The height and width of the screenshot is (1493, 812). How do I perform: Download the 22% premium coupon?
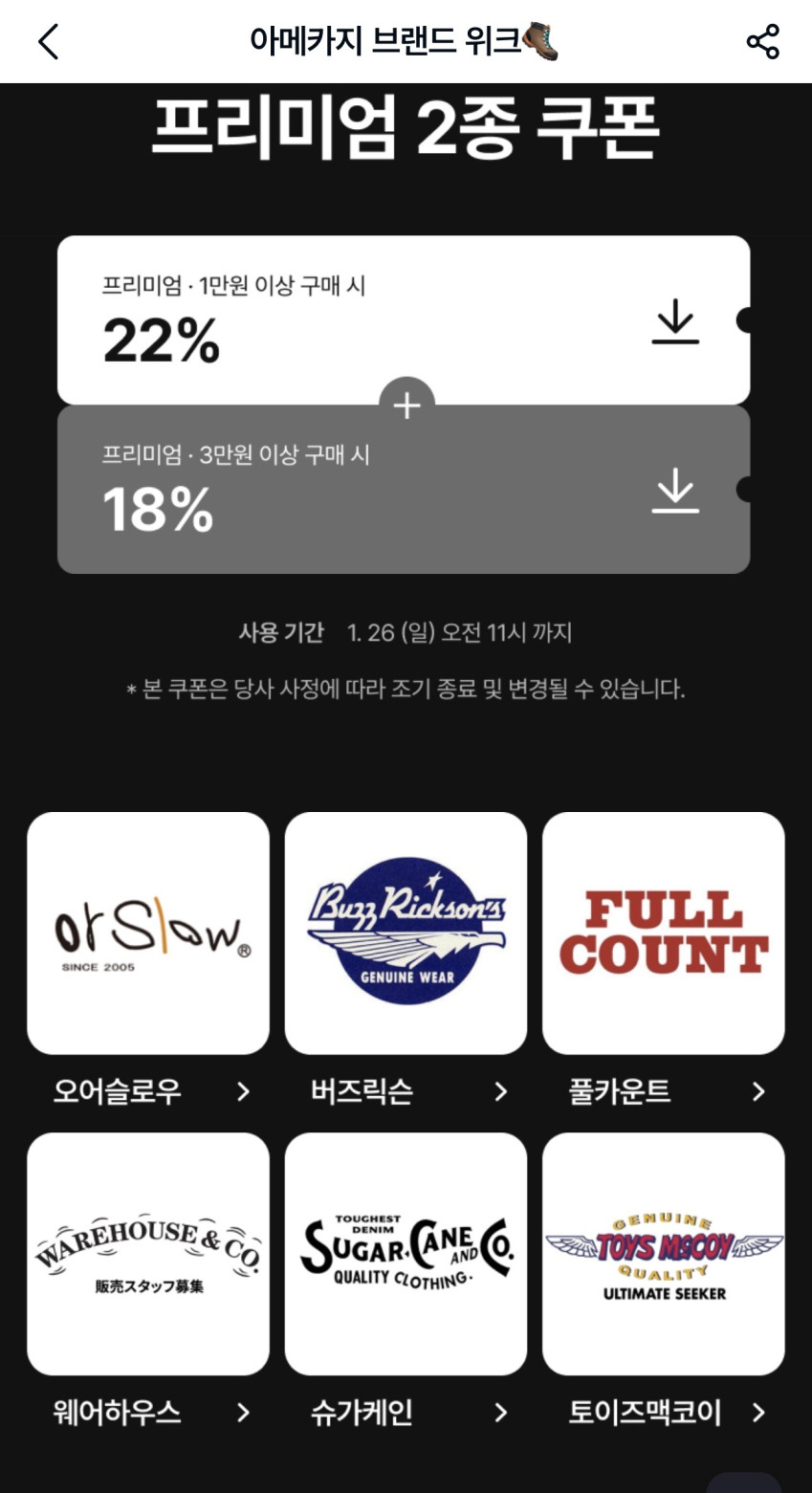tap(675, 320)
